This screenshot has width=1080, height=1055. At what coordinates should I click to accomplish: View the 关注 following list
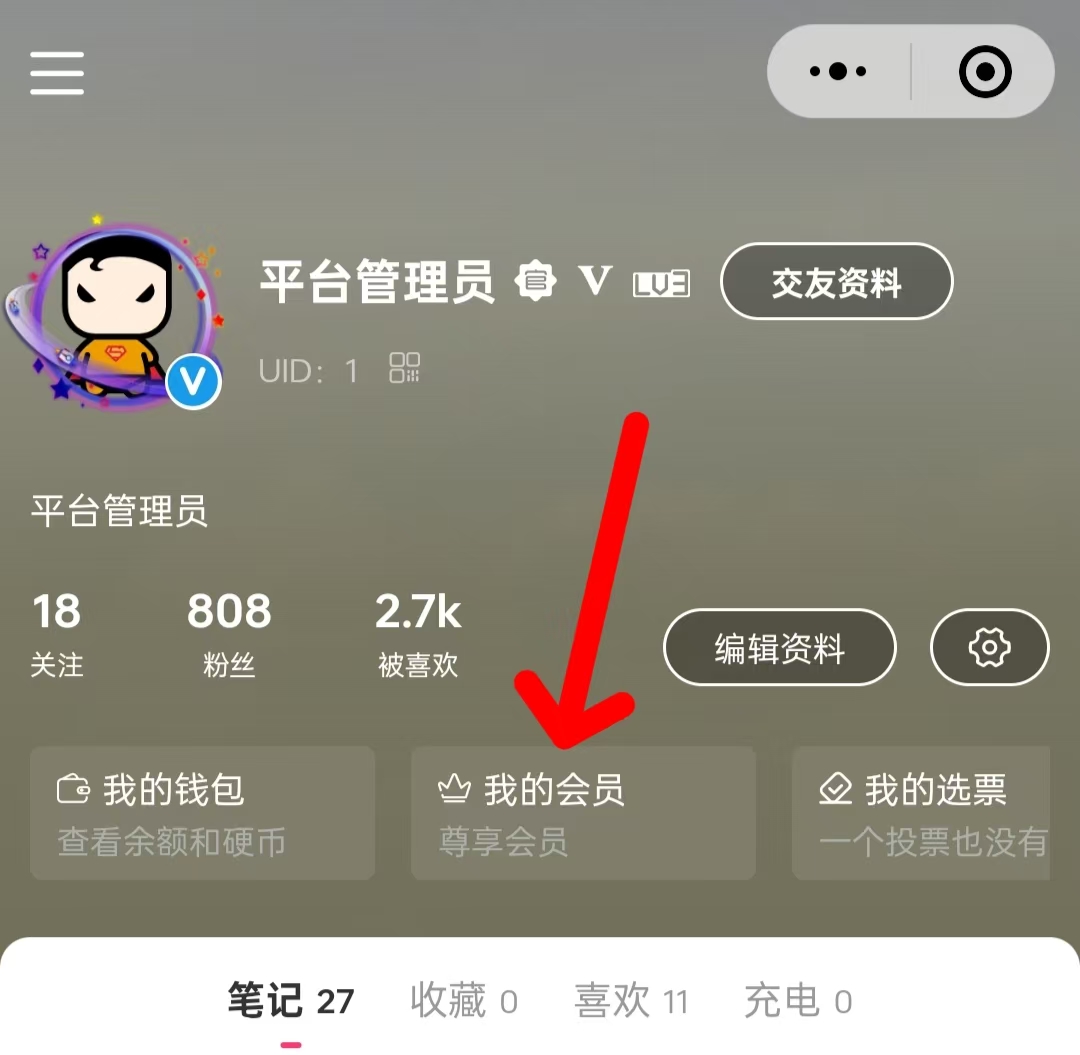pos(56,632)
